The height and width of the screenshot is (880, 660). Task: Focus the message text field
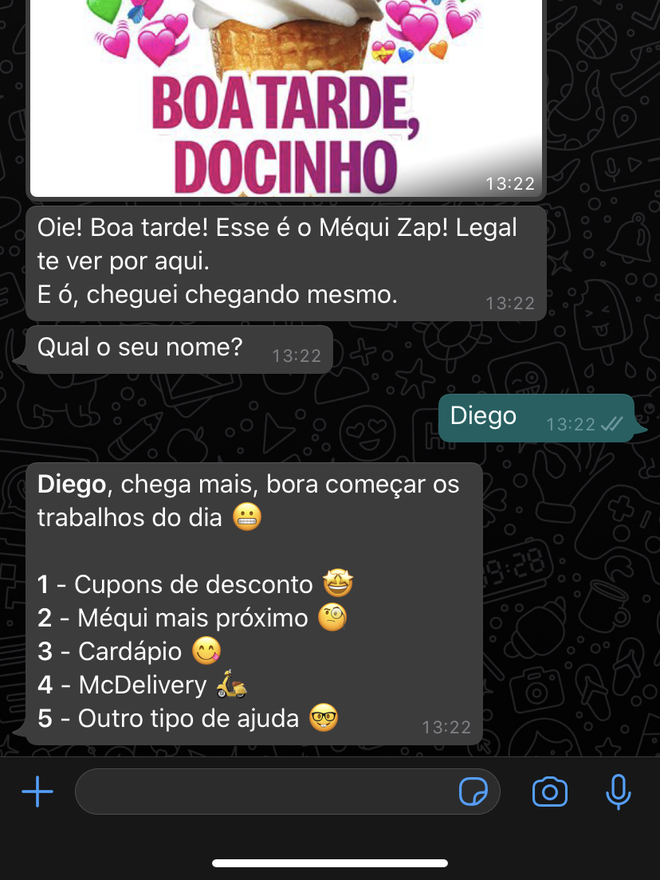point(260,793)
